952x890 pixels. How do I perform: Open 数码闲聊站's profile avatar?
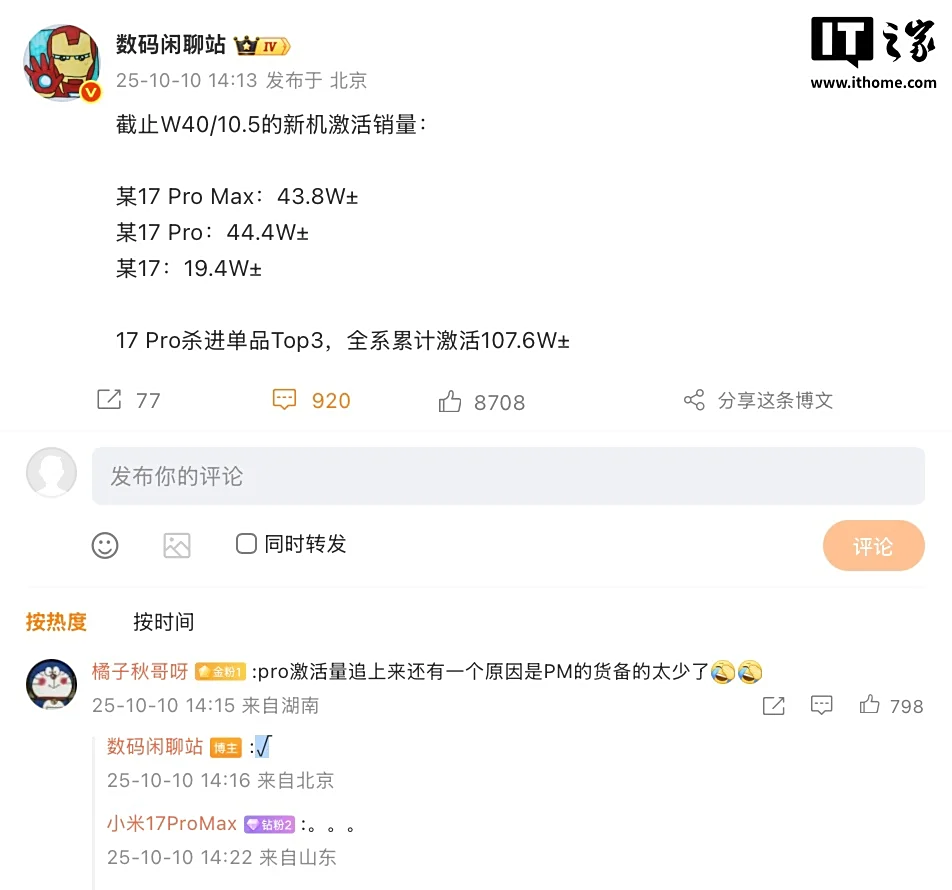click(62, 63)
